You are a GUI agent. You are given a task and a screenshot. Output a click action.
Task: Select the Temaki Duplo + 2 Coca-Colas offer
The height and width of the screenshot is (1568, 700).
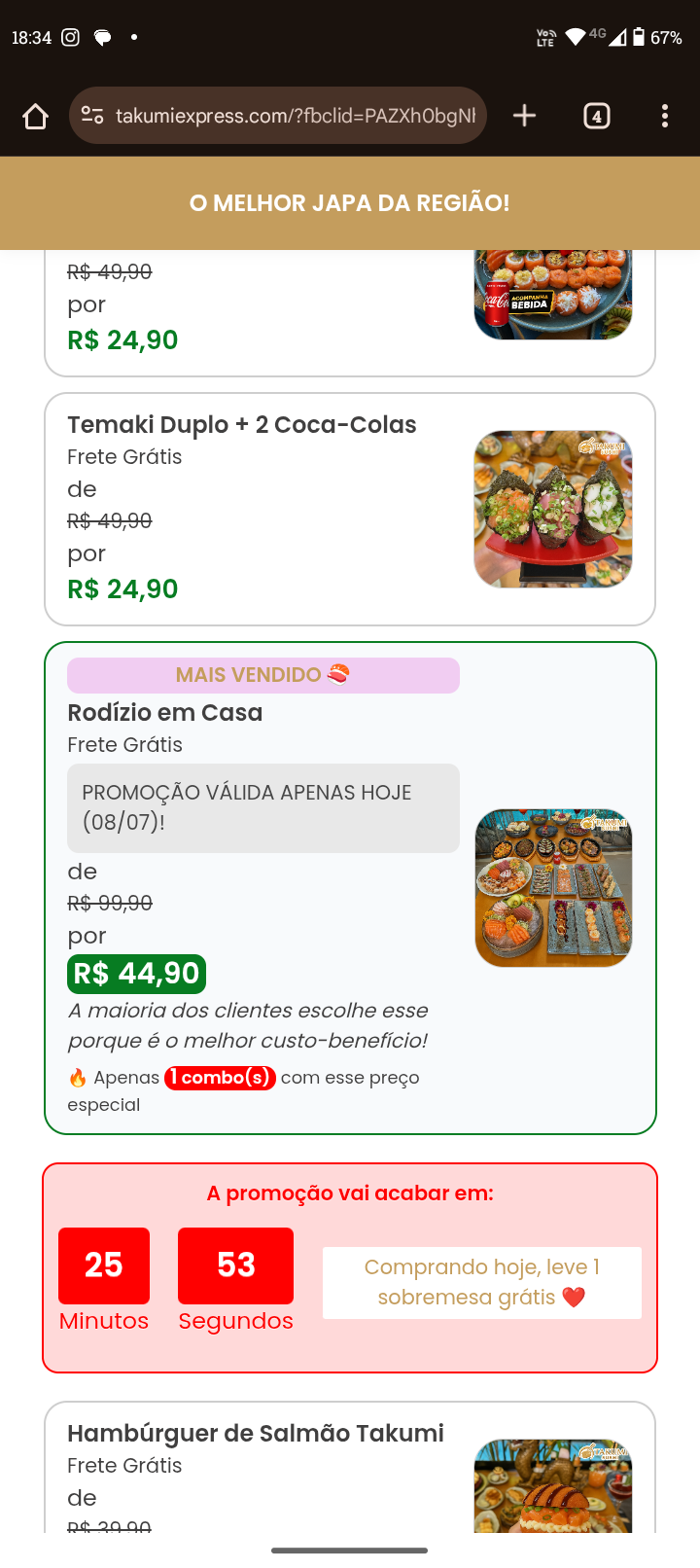point(350,509)
